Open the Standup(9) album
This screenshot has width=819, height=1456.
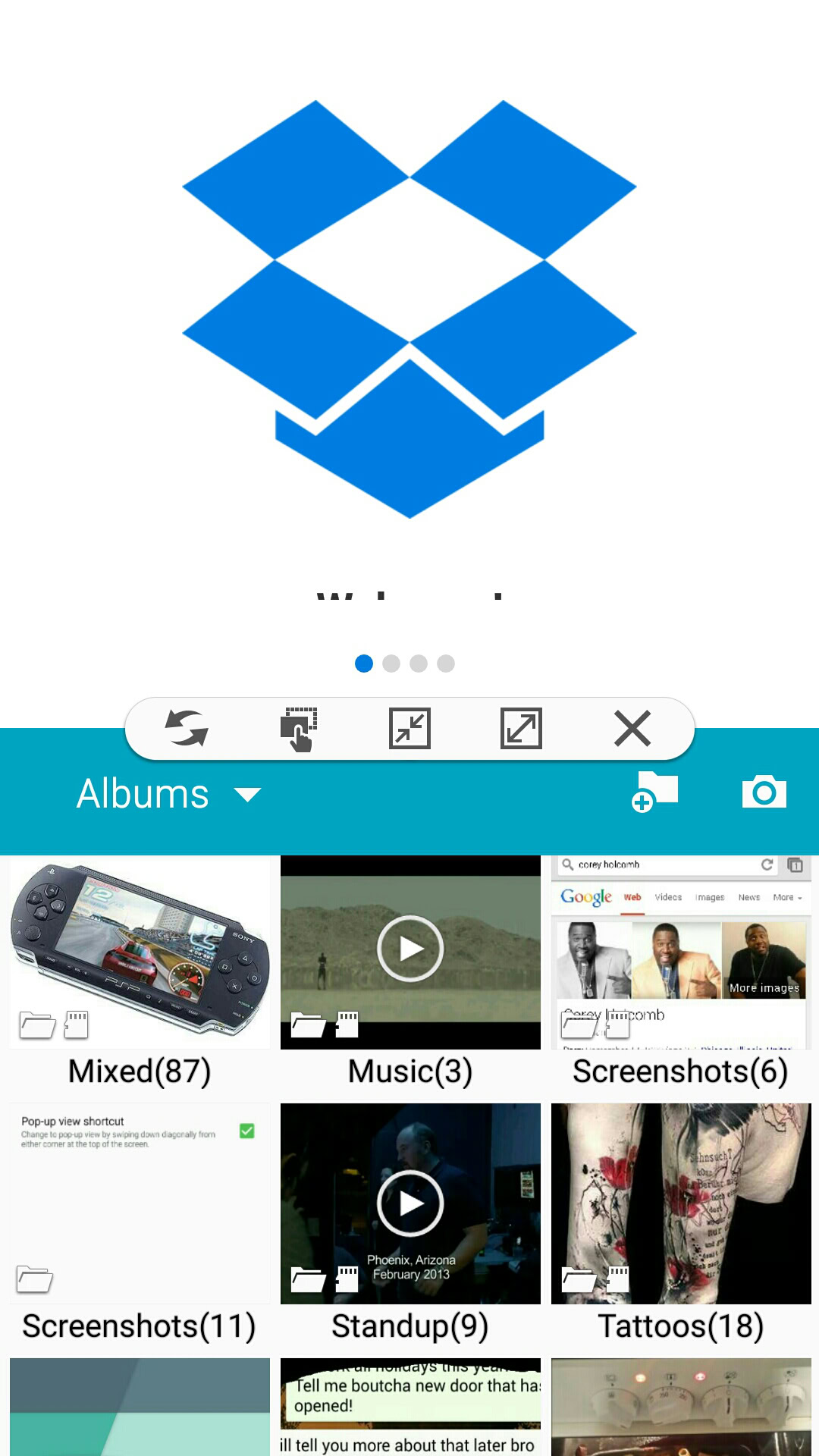coord(410,1204)
